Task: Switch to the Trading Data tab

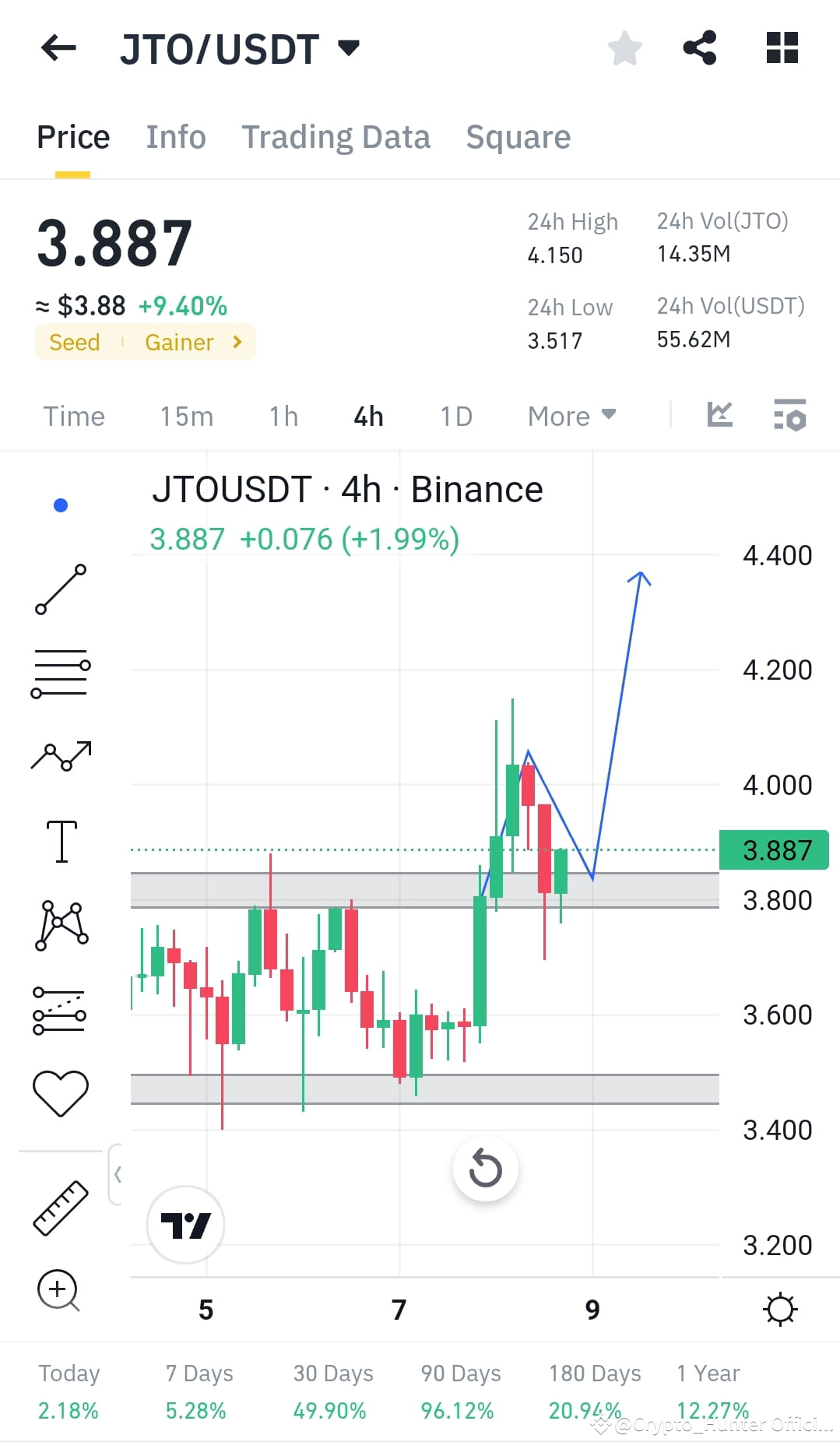Action: pos(336,136)
